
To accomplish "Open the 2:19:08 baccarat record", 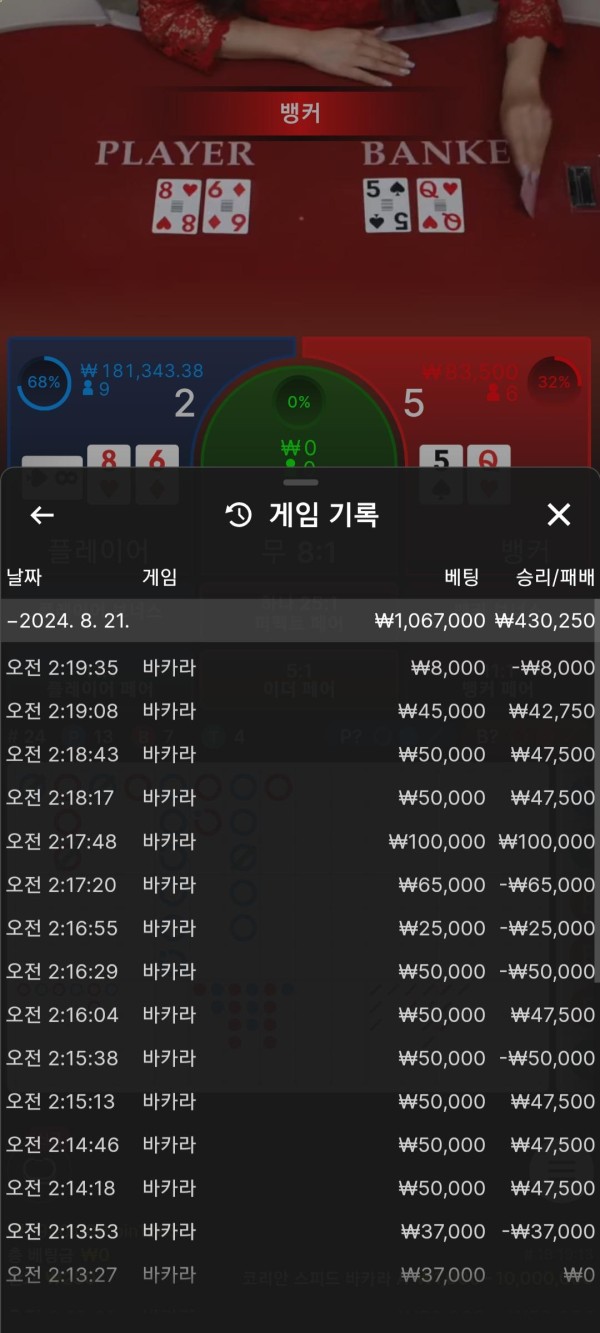I will (x=300, y=711).
